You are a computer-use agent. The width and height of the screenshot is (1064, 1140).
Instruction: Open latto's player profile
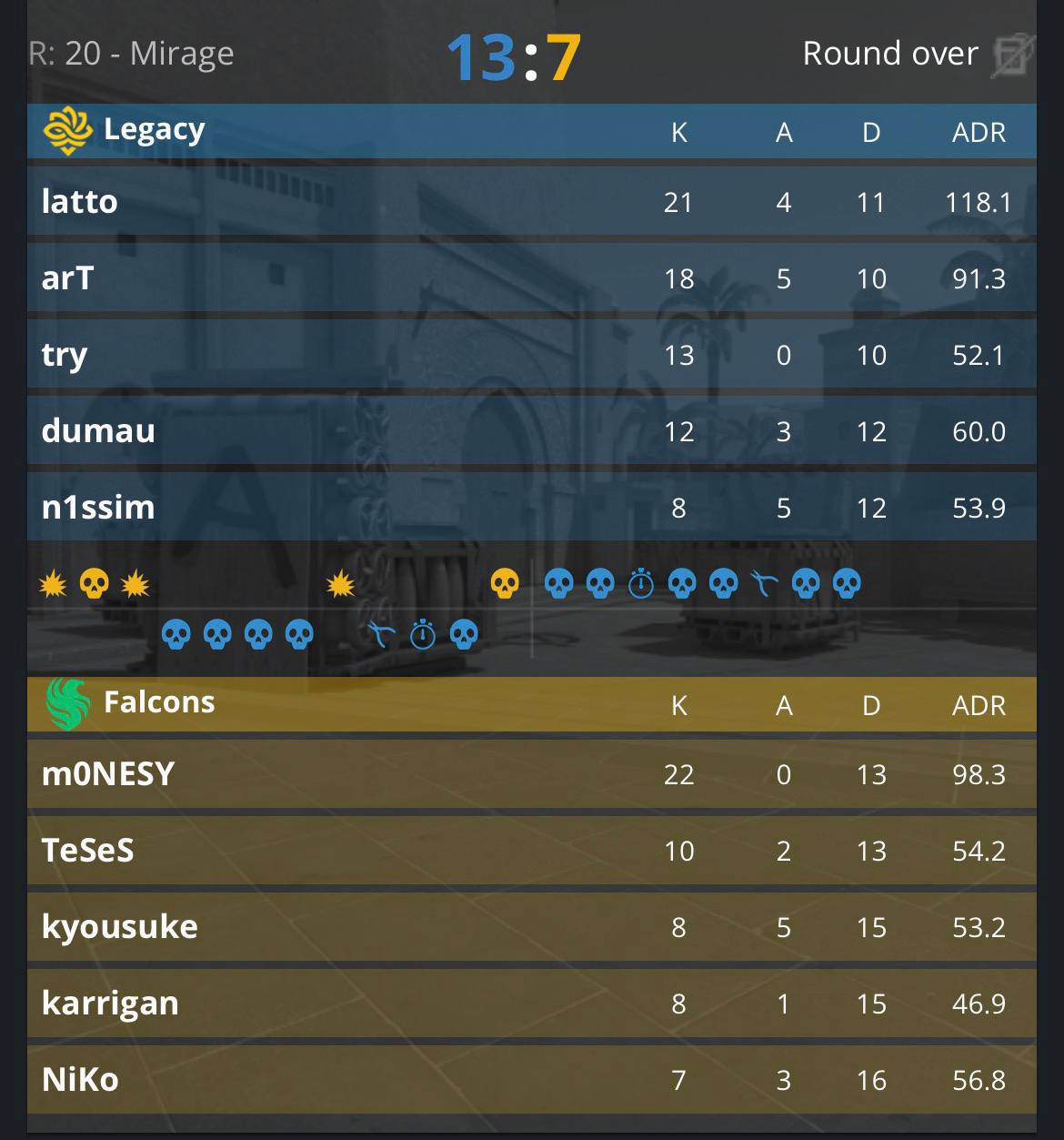click(79, 201)
